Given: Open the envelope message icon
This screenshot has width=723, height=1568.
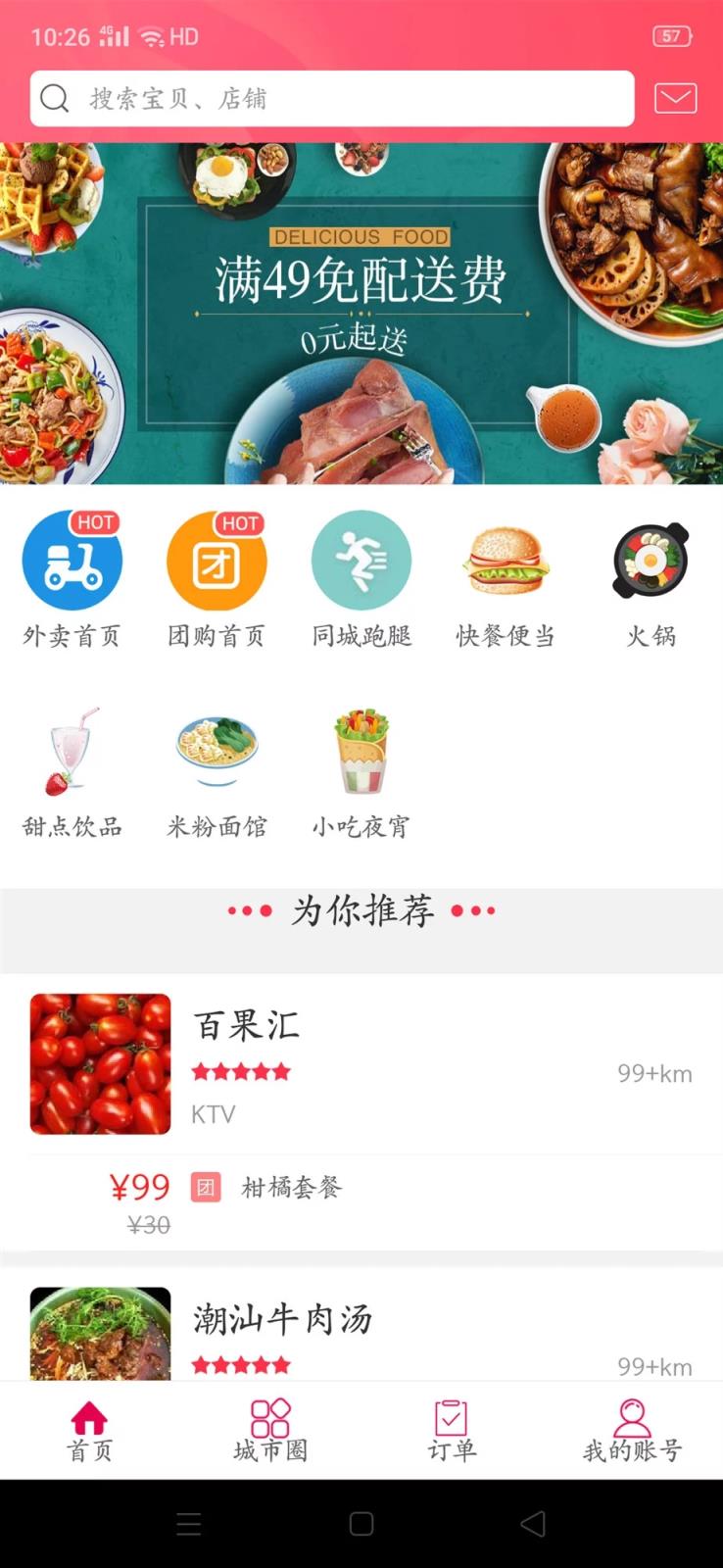Looking at the screenshot, I should tap(674, 98).
